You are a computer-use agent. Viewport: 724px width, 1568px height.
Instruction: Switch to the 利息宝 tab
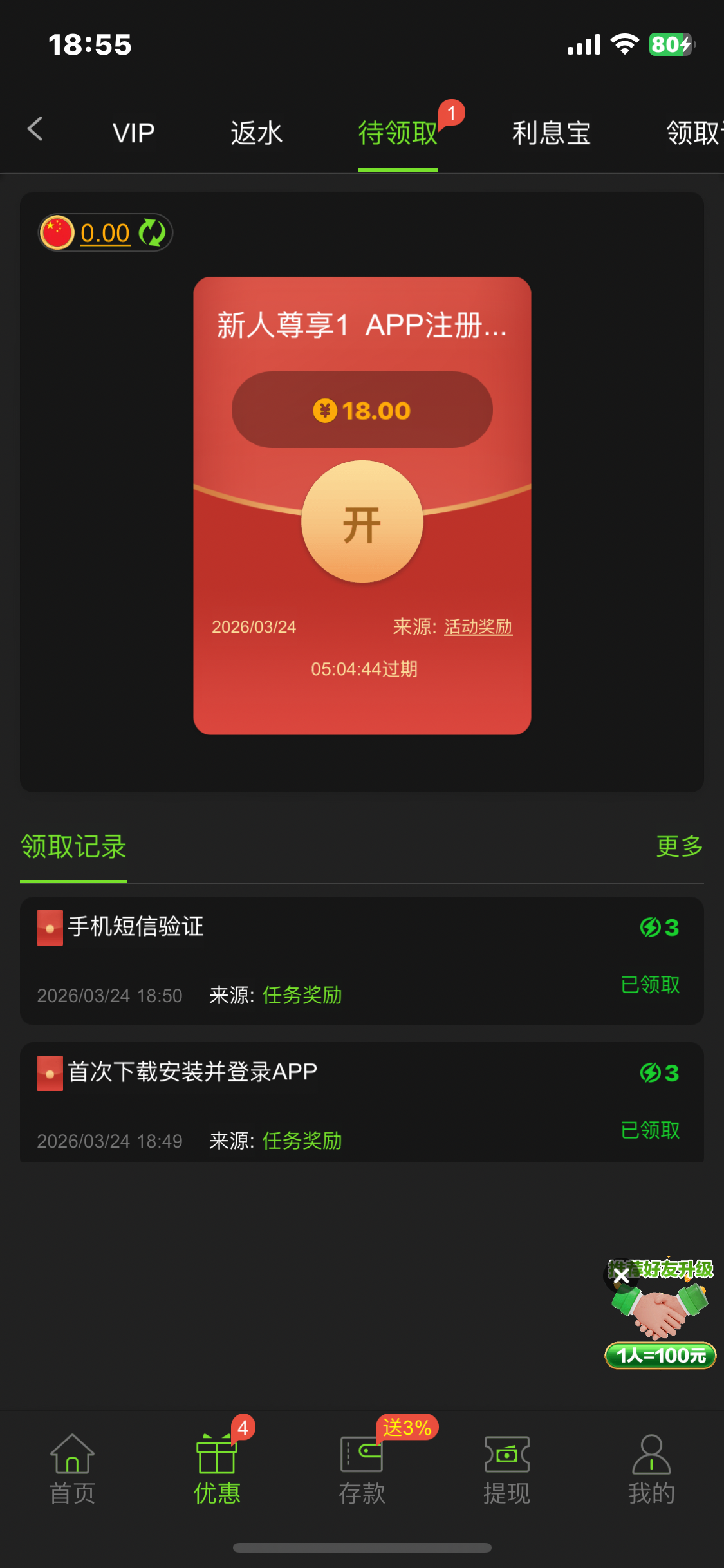coord(551,133)
